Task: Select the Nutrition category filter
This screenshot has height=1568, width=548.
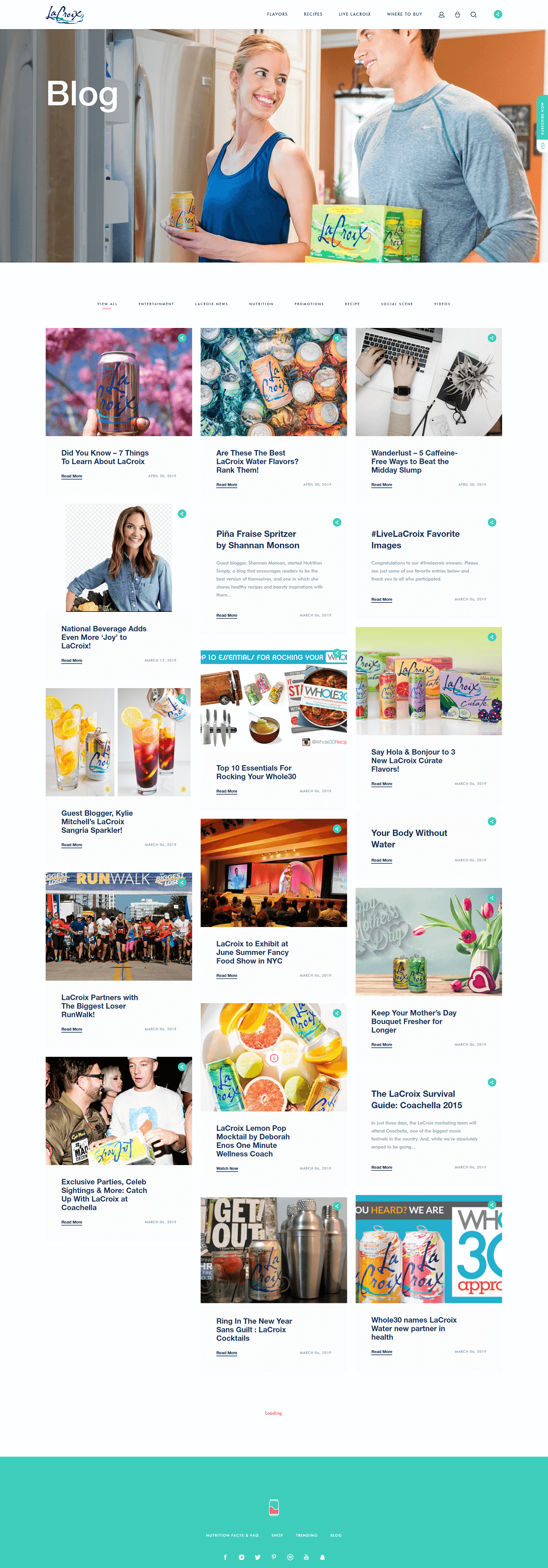Action: 261,304
